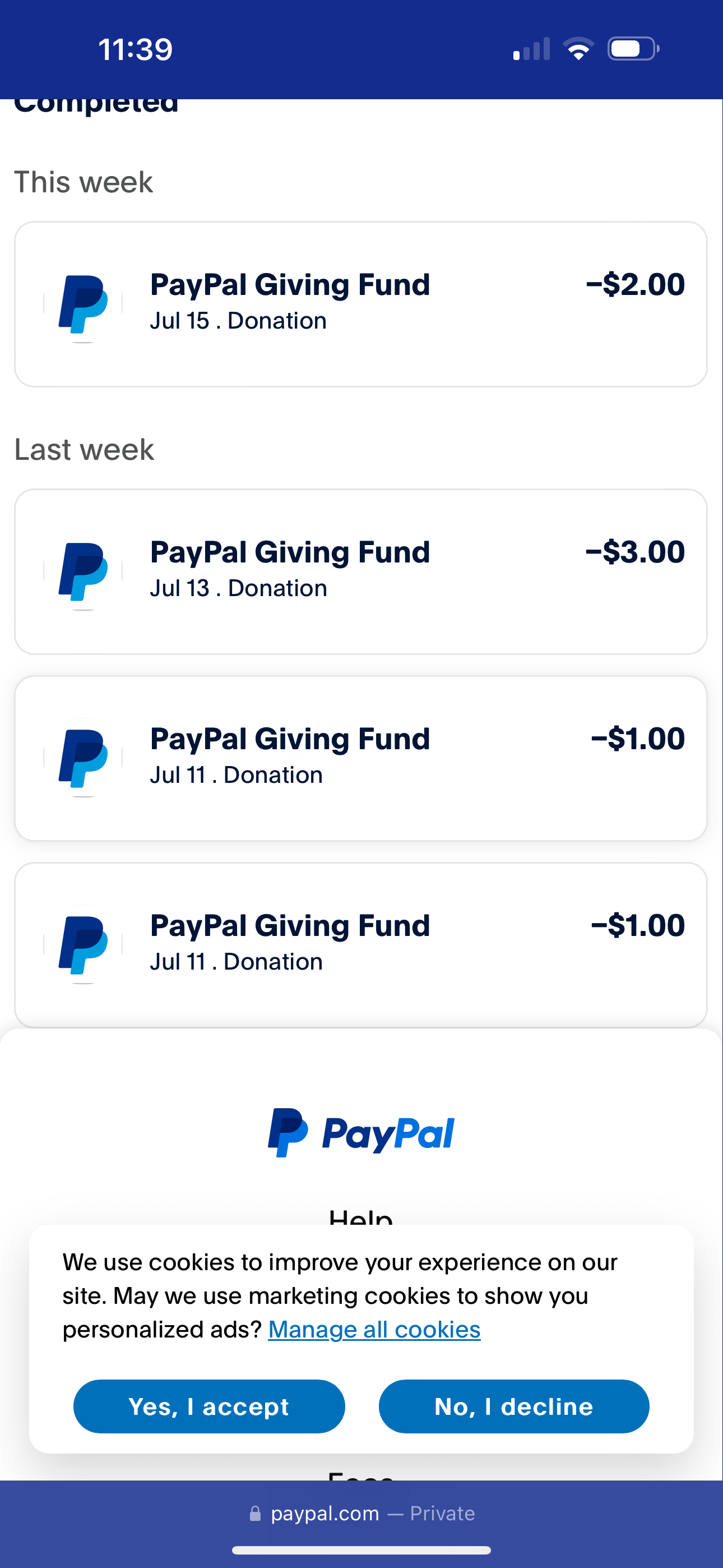This screenshot has width=723, height=1568.
Task: Tap the paypal.com address bar
Action: 361,1513
